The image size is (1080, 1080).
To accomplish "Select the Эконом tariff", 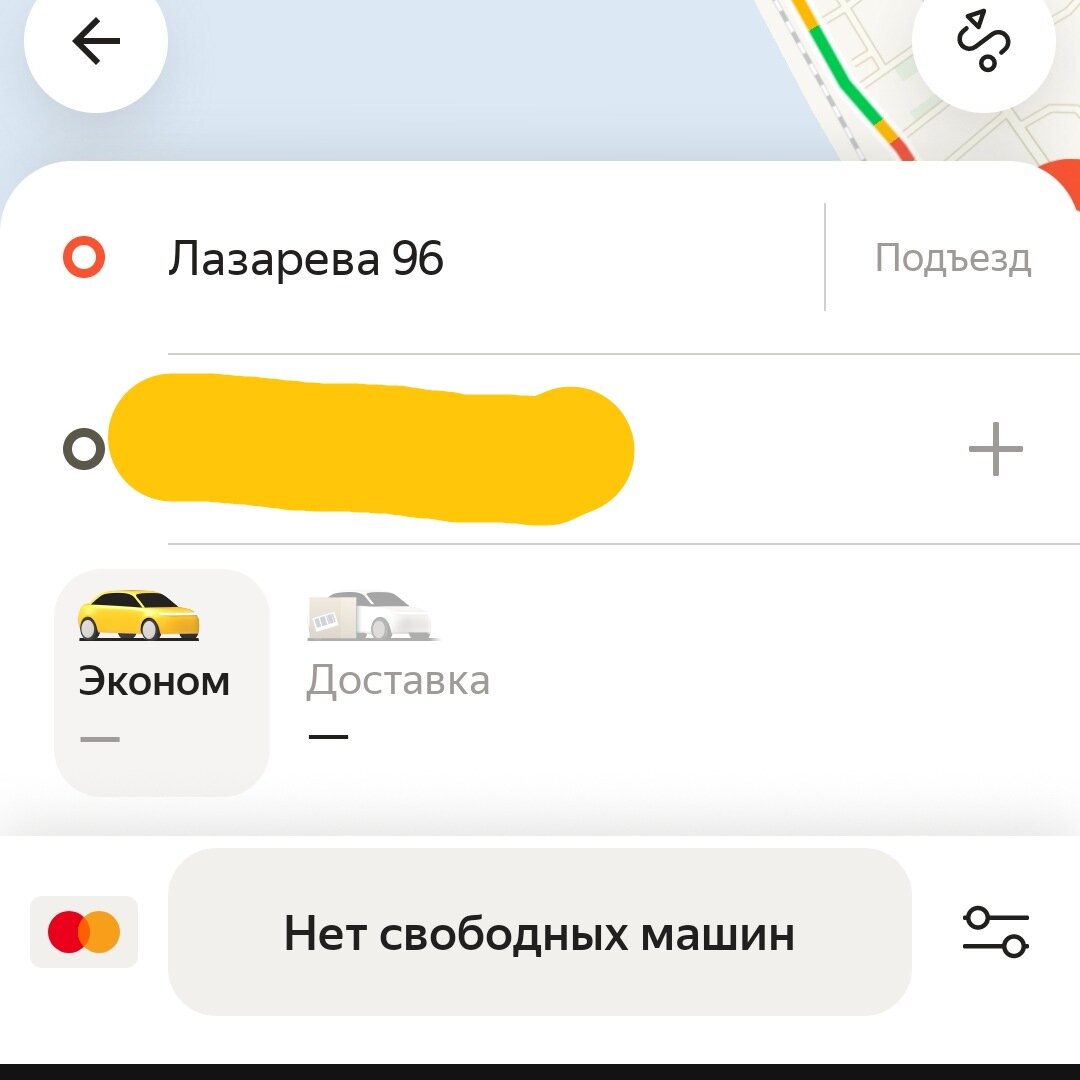I will point(161,682).
